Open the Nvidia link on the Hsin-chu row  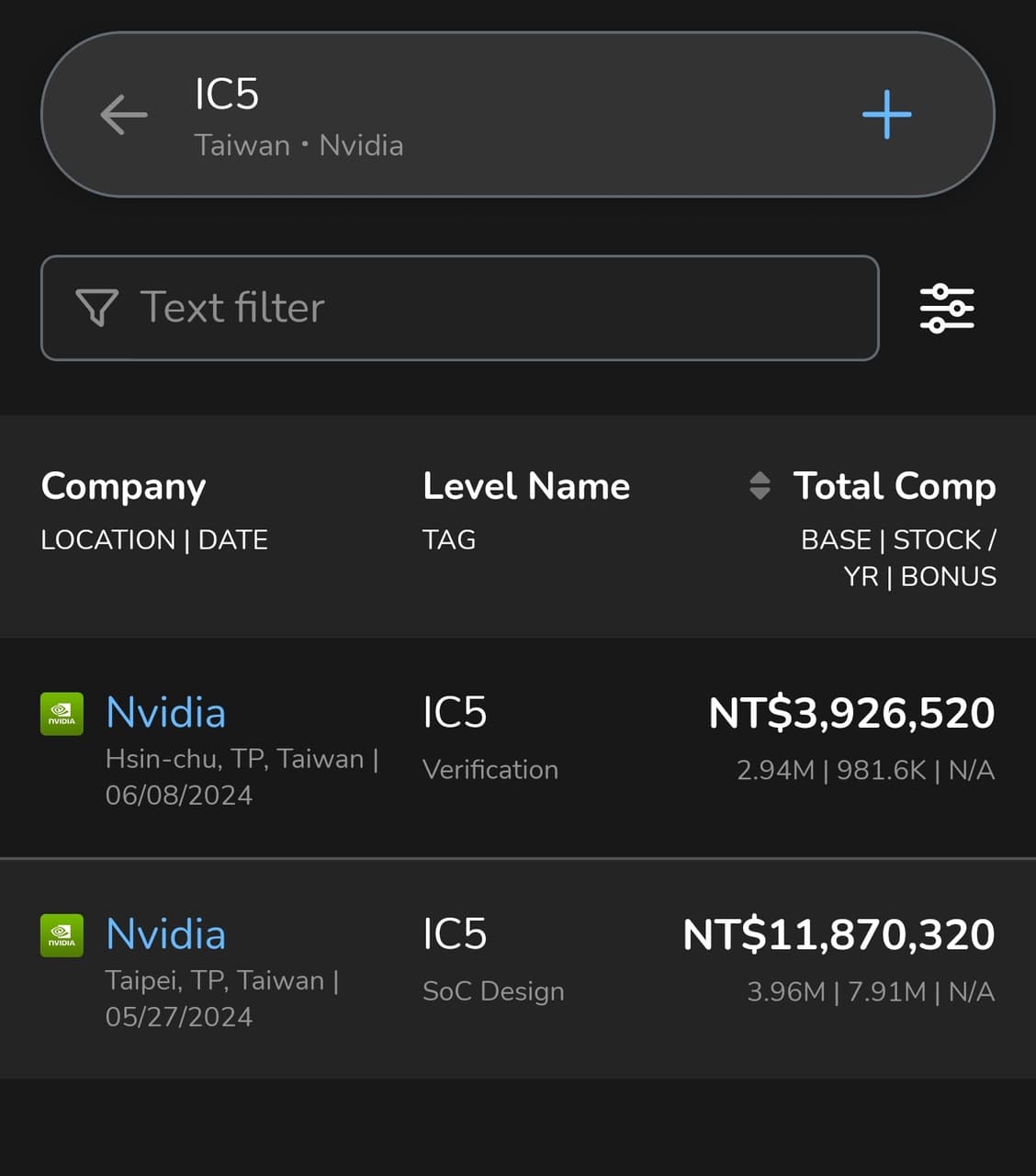point(166,712)
